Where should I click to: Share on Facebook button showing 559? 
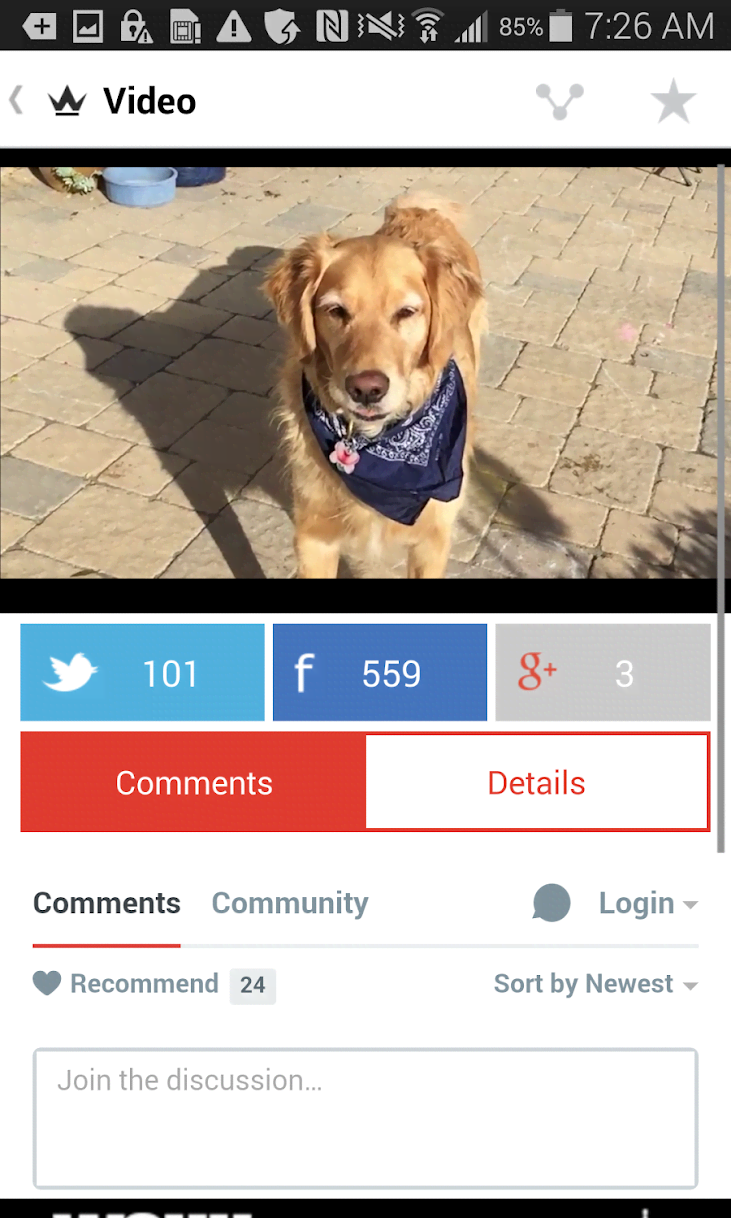(x=380, y=673)
